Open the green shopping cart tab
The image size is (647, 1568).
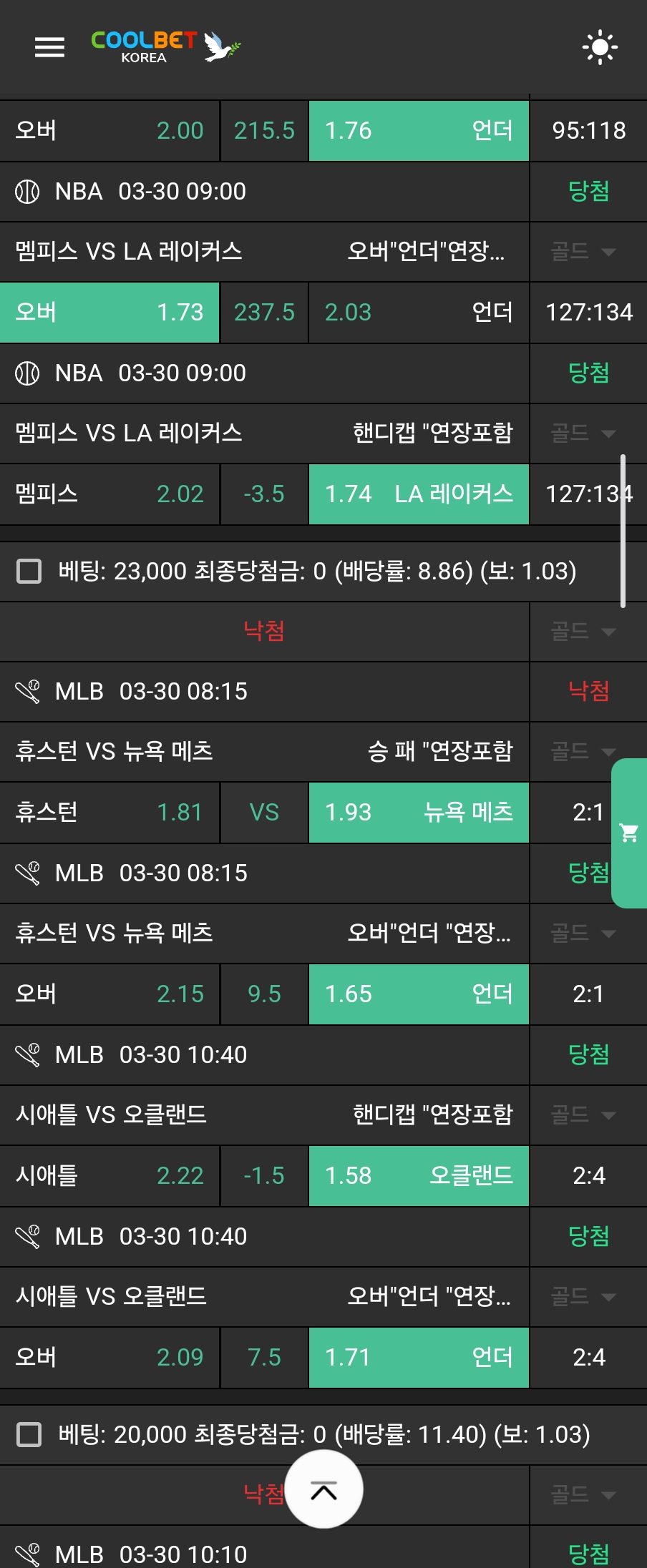point(630,833)
